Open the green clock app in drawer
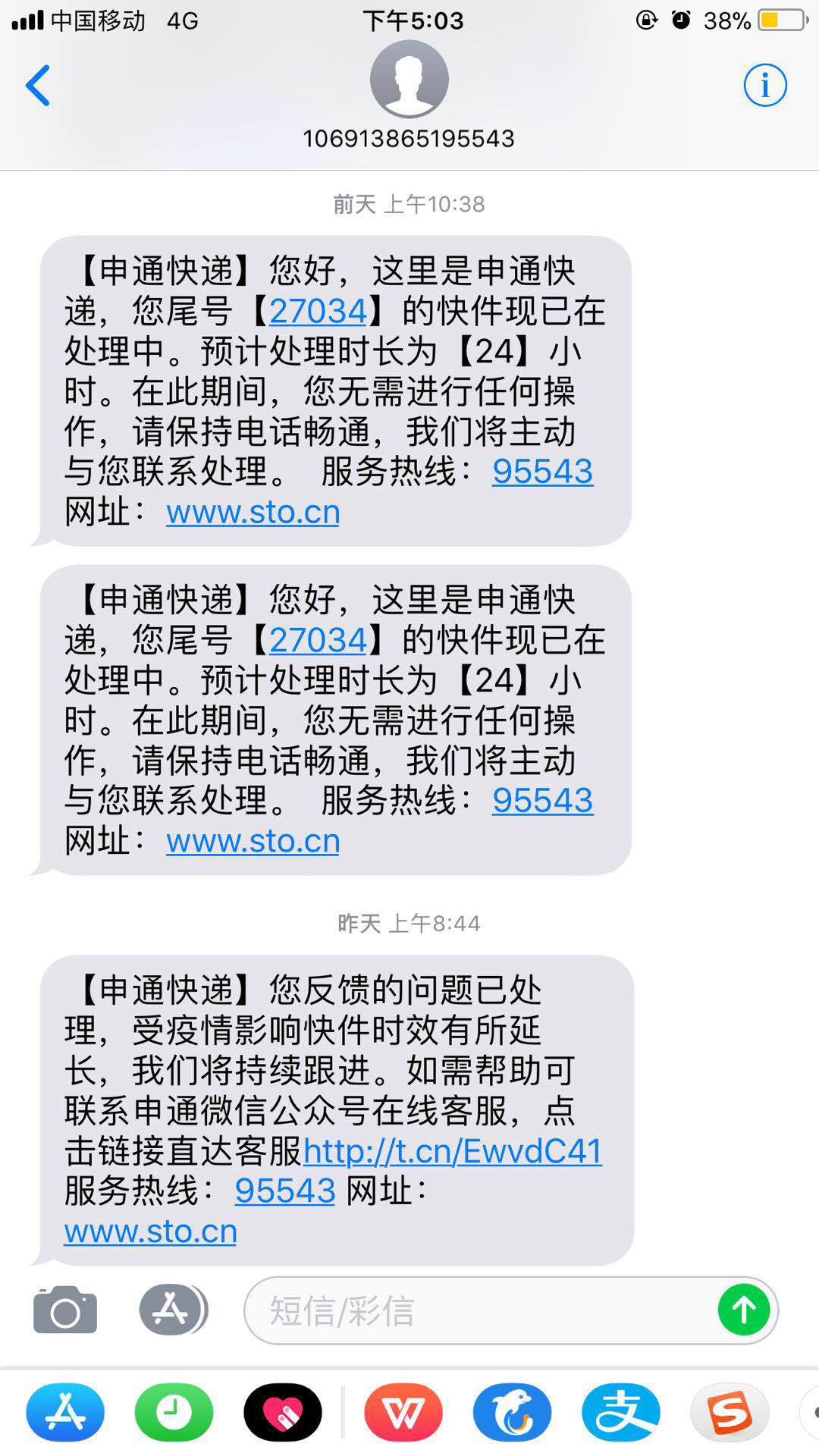The image size is (819, 1456). 174,1412
